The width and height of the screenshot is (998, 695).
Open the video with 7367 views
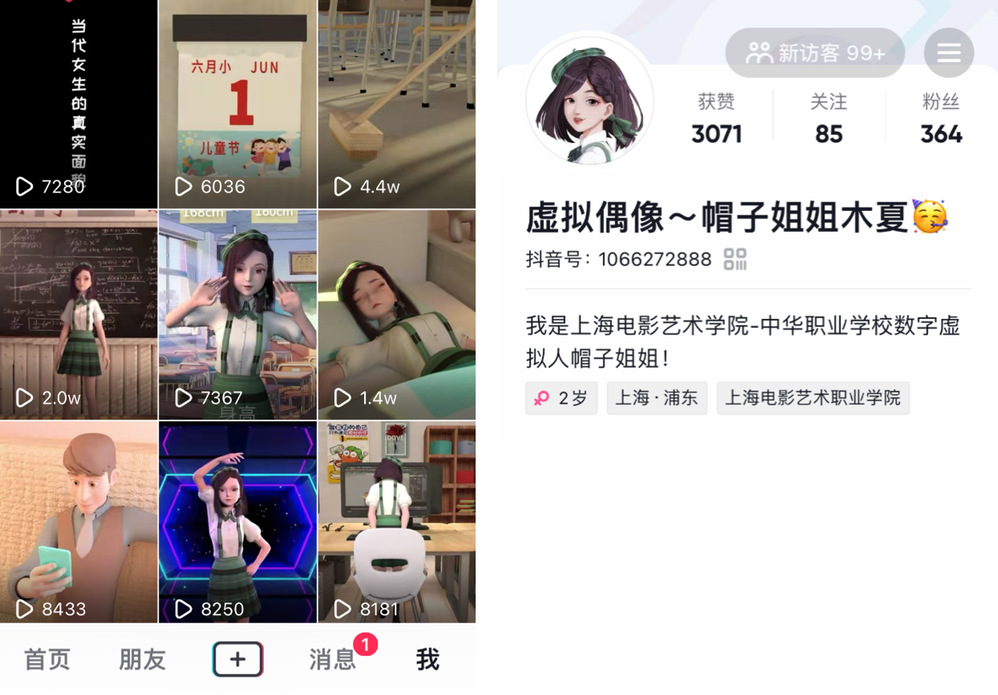(x=237, y=314)
